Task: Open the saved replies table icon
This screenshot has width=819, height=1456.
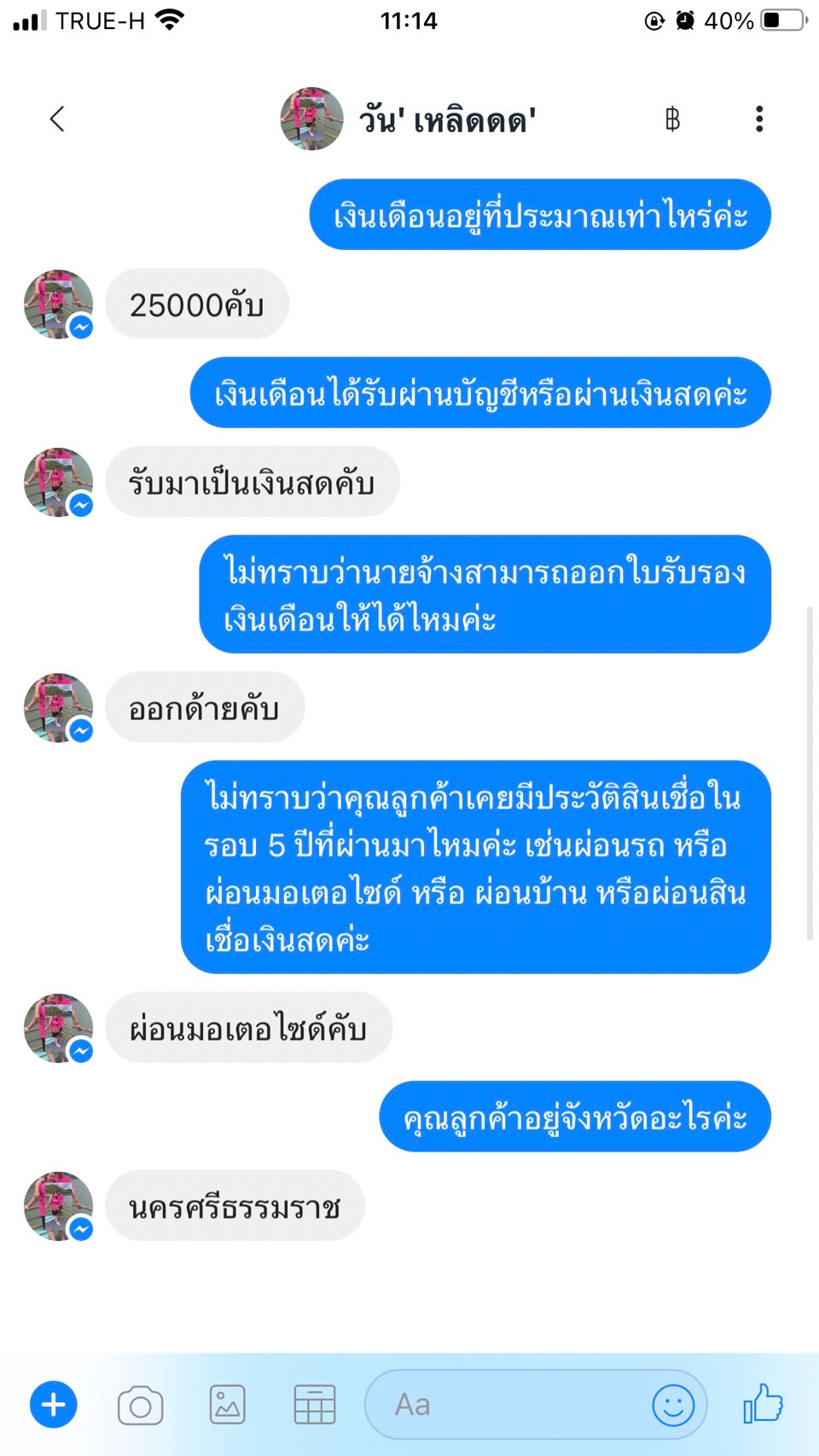Action: tap(315, 1405)
